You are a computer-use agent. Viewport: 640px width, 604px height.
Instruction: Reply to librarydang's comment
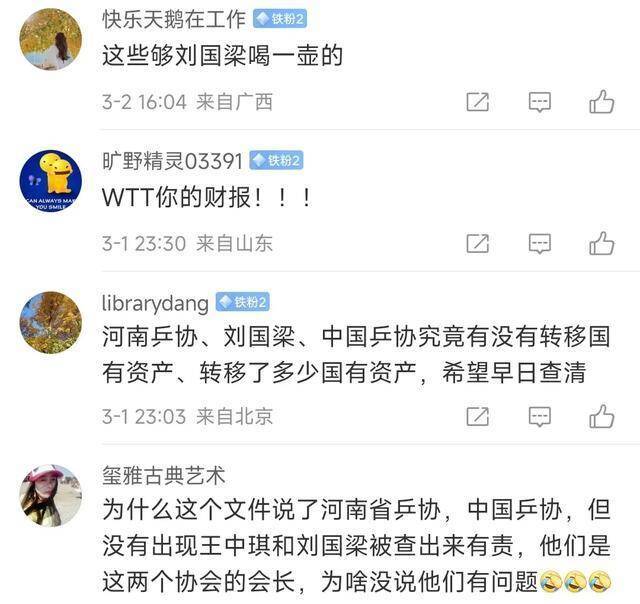(540, 416)
